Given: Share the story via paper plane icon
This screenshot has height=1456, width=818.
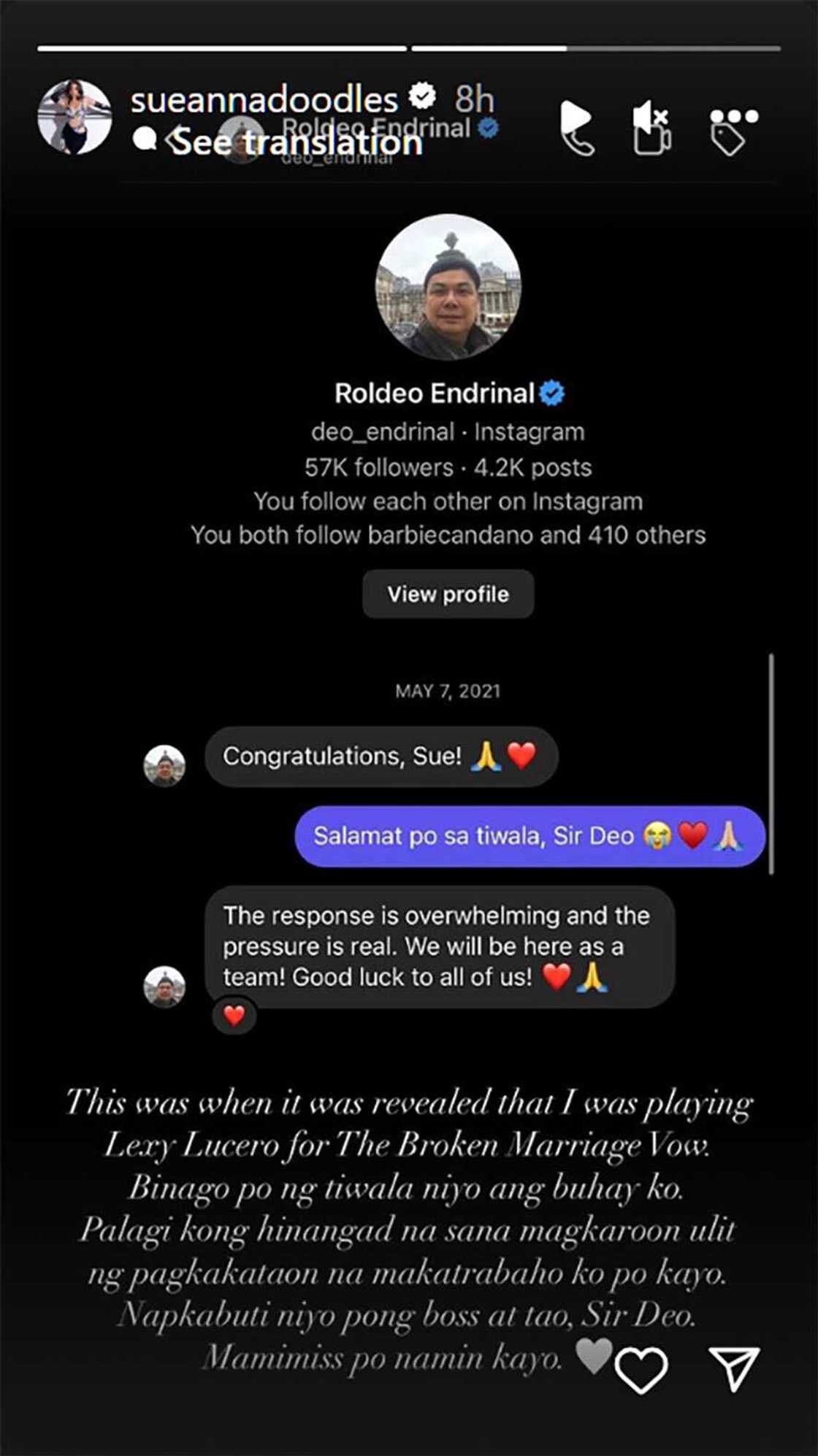Looking at the screenshot, I should [734, 1368].
